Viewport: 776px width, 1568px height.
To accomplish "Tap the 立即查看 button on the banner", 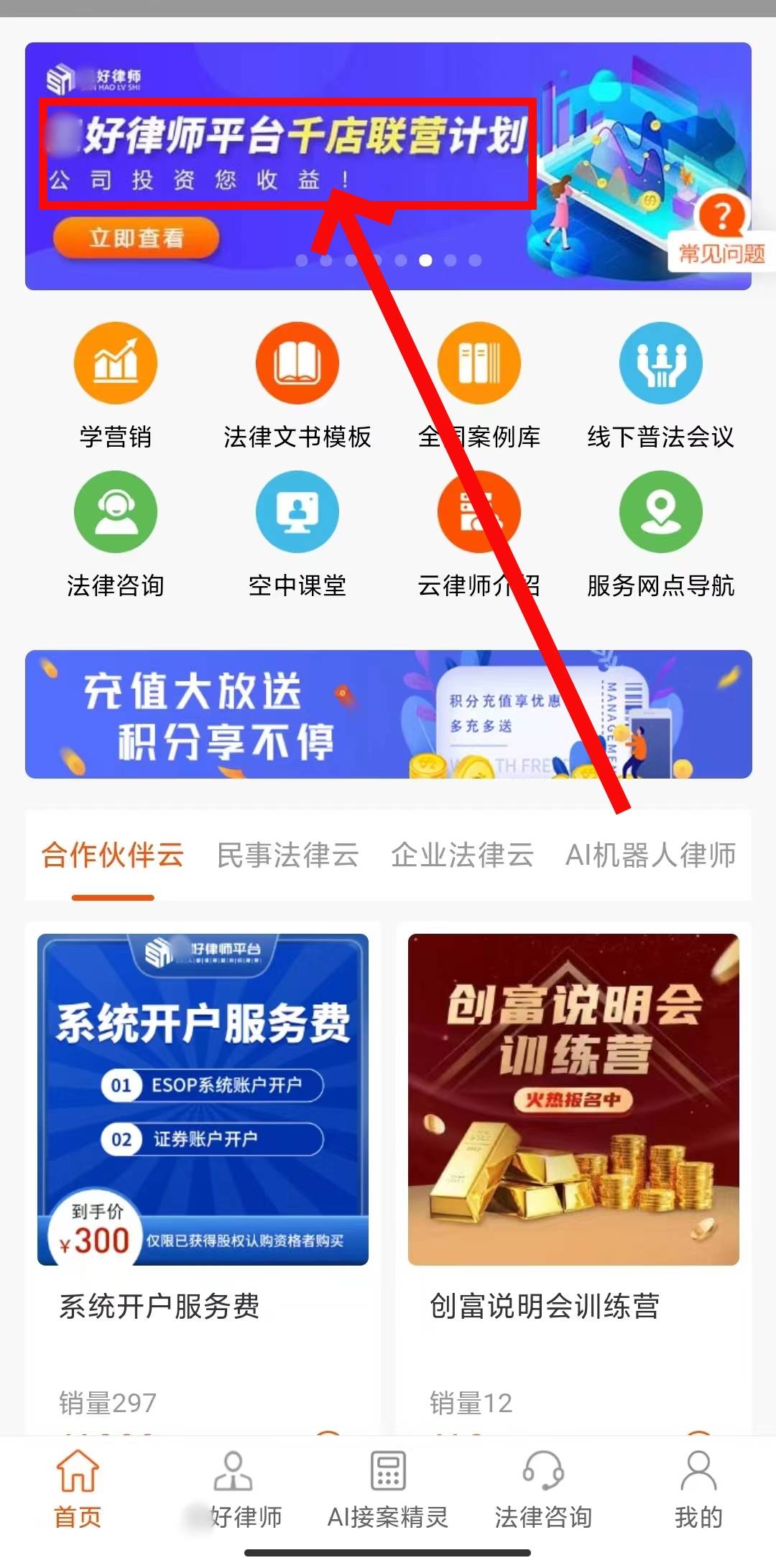I will coord(136,238).
